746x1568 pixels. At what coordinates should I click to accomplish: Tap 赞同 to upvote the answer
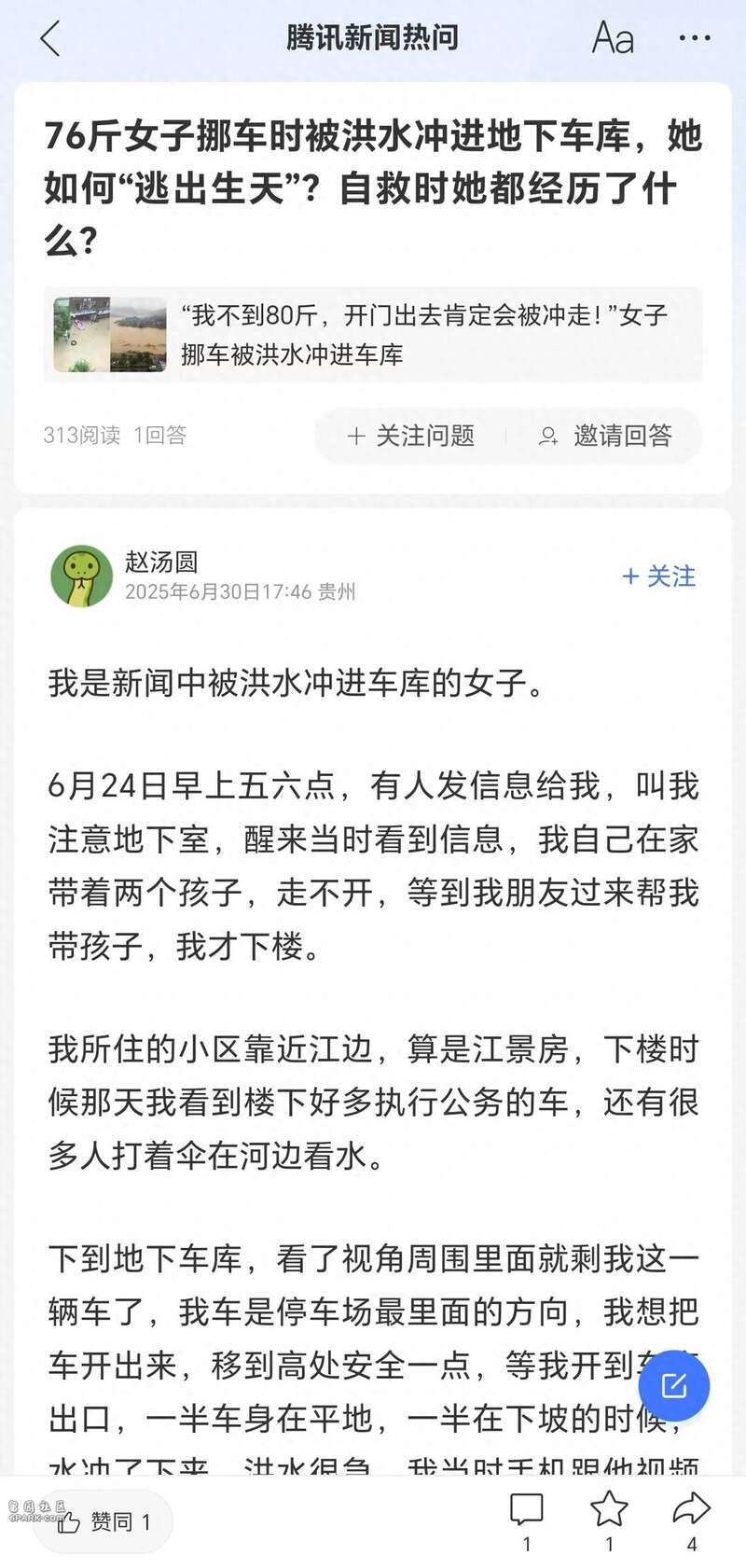coord(104,1521)
